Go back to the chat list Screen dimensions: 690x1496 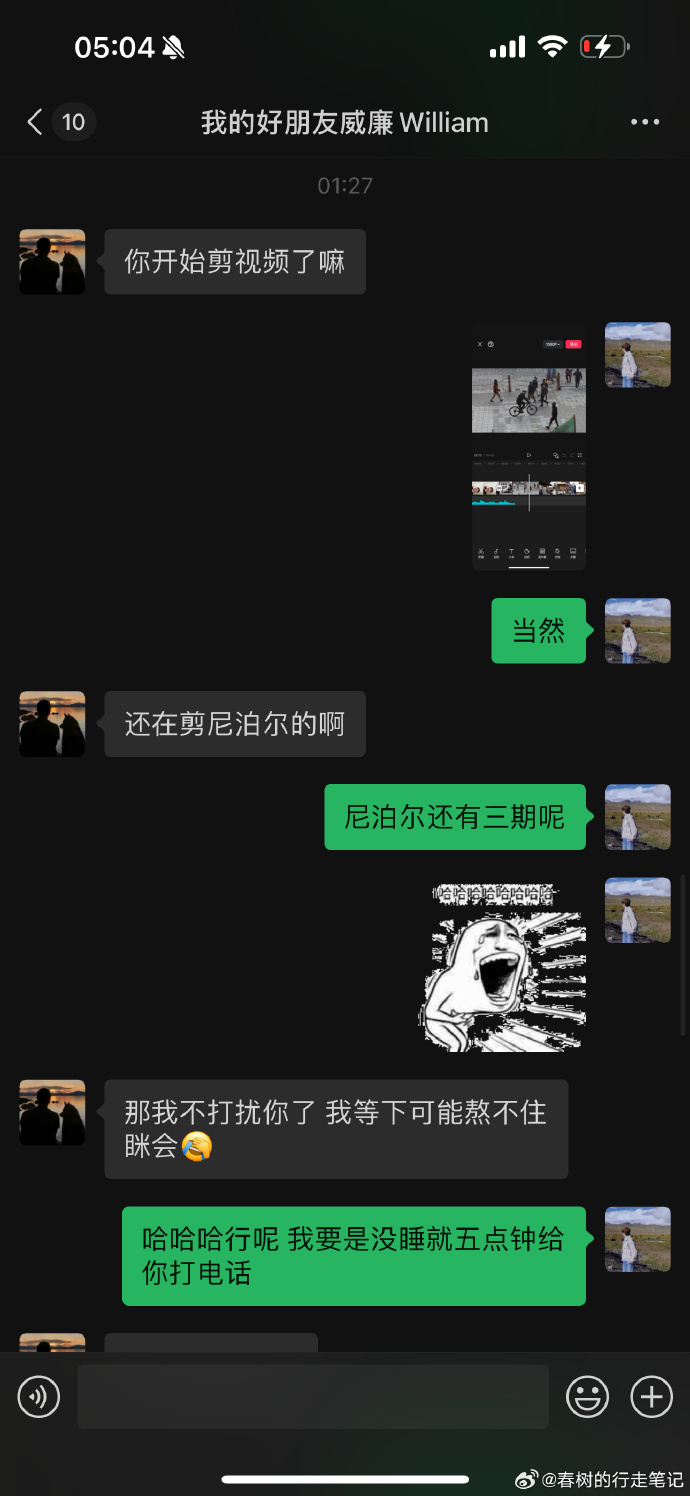[35, 122]
